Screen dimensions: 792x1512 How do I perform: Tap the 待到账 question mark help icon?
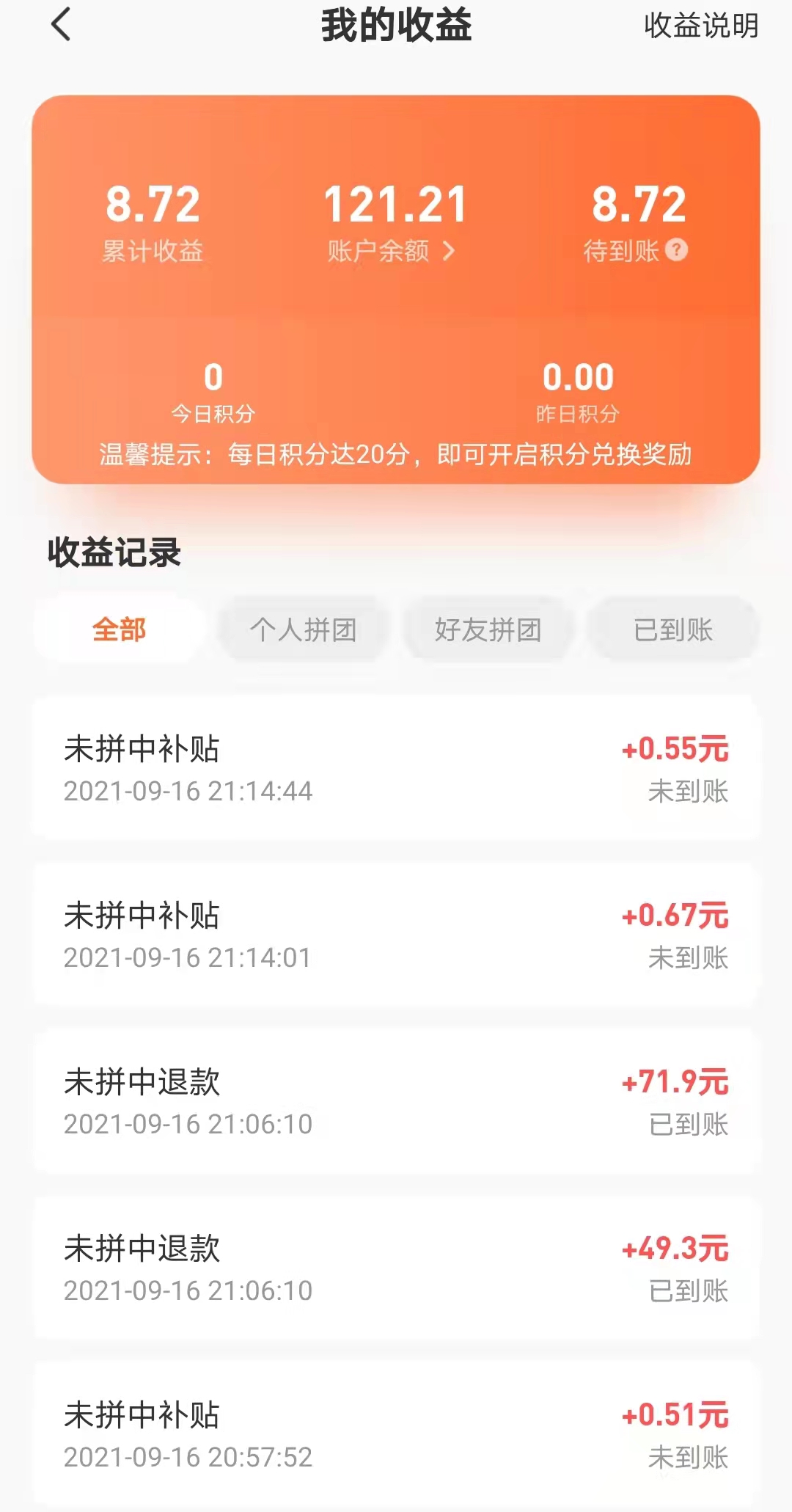pos(676,250)
